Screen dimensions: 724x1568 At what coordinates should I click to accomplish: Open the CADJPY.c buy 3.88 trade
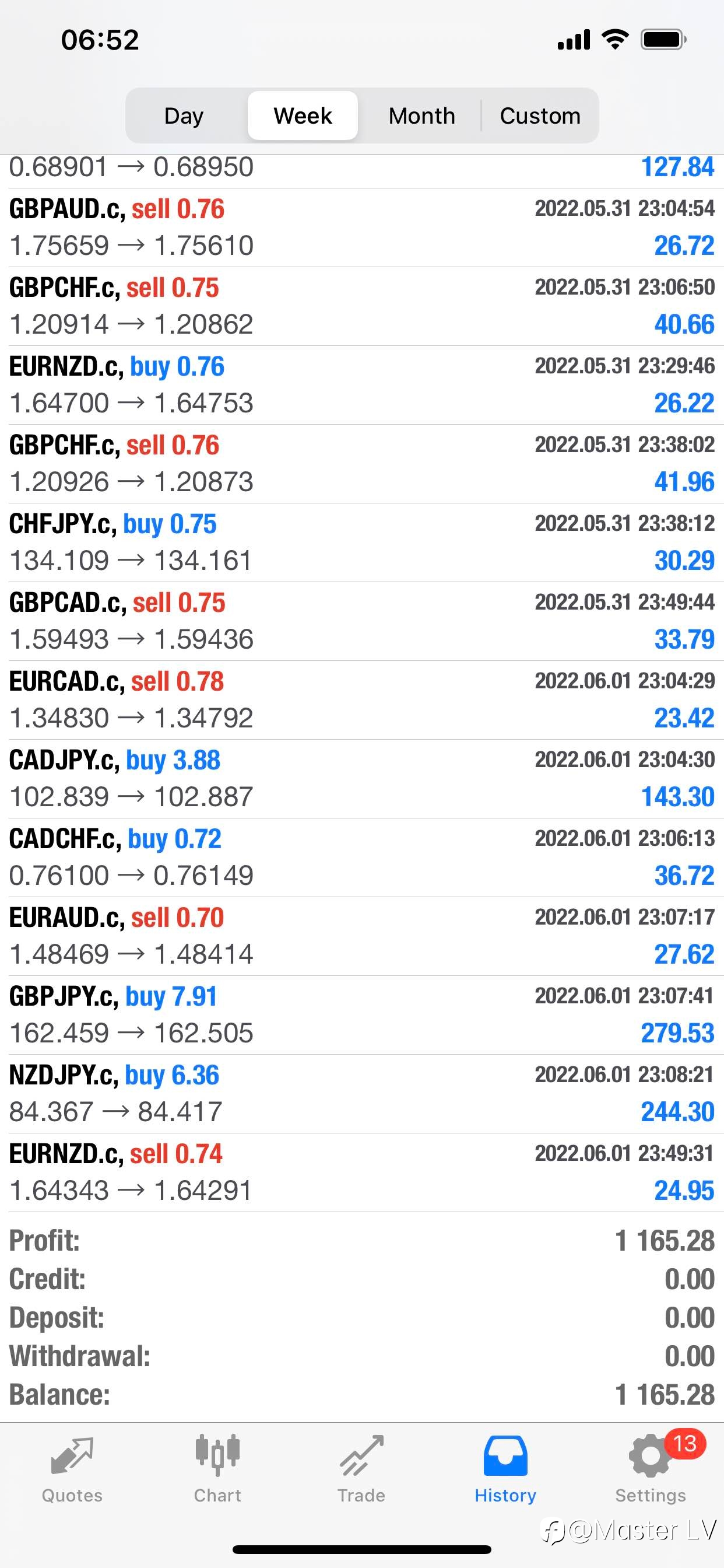tap(362, 779)
